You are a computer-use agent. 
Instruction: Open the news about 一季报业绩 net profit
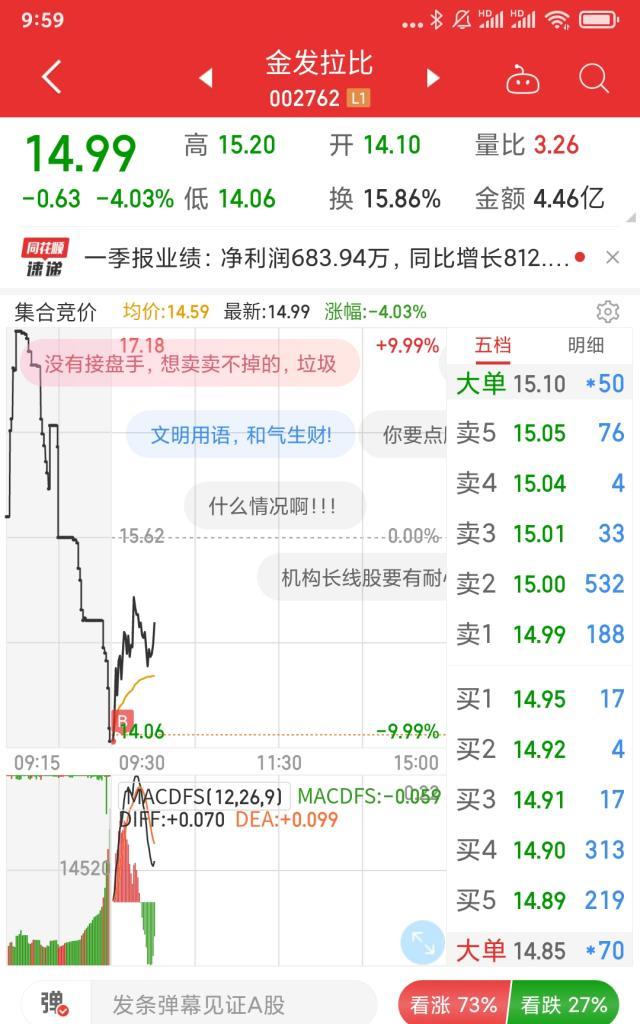click(326, 258)
